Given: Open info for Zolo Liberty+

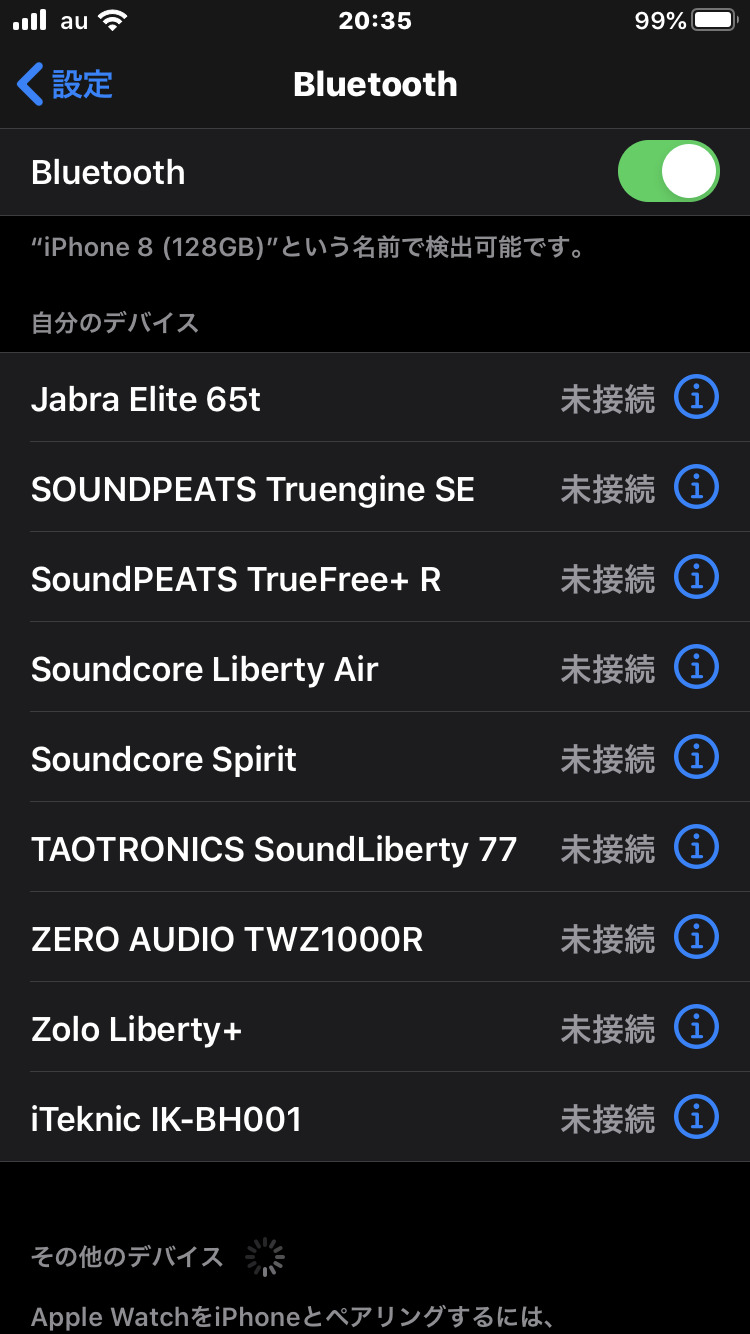Looking at the screenshot, I should tap(697, 1029).
